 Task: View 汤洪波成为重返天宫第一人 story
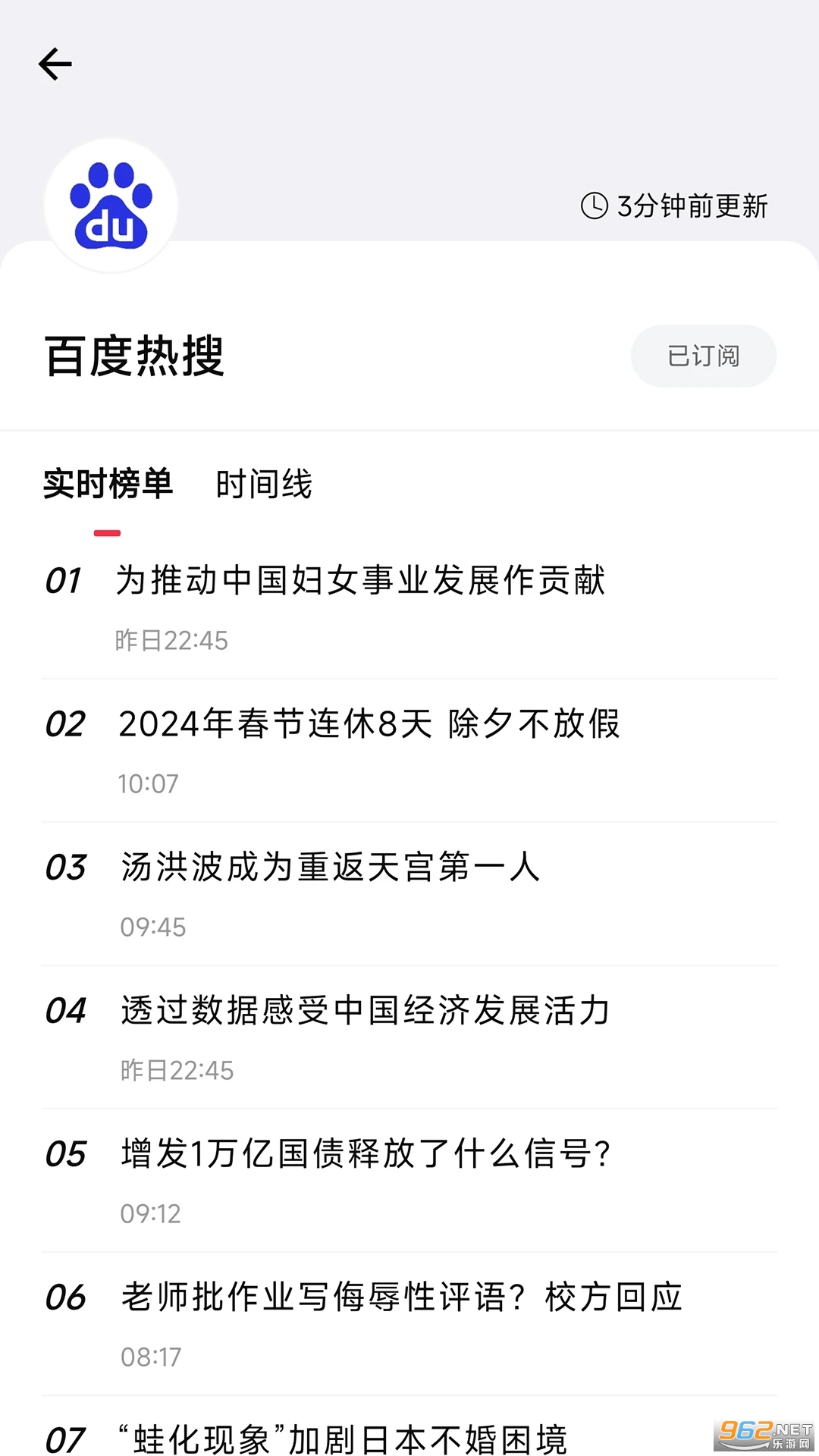click(330, 868)
